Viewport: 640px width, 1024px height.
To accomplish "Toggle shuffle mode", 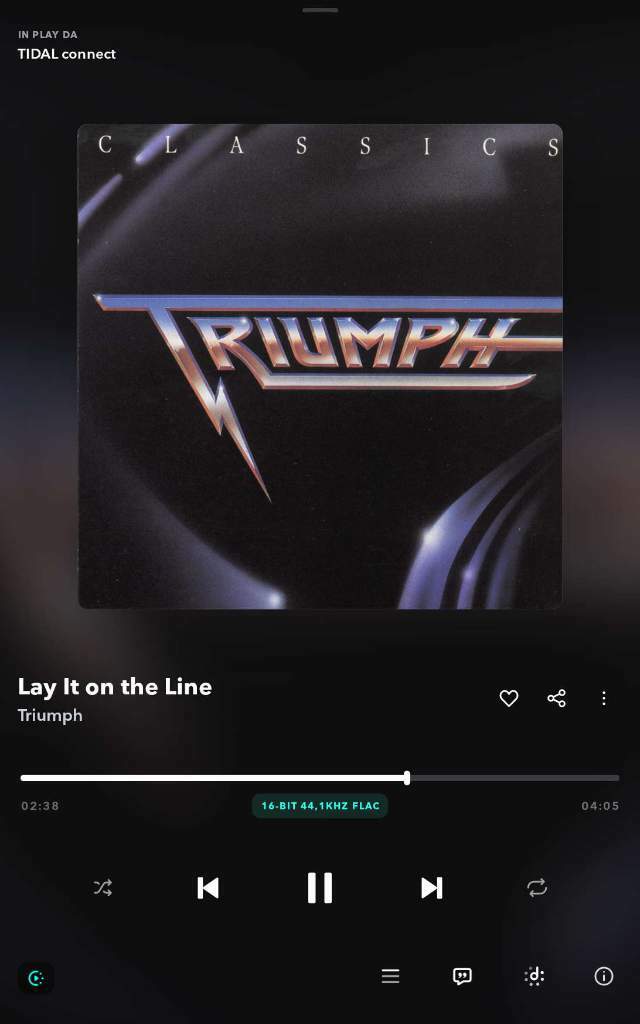I will pyautogui.click(x=103, y=888).
